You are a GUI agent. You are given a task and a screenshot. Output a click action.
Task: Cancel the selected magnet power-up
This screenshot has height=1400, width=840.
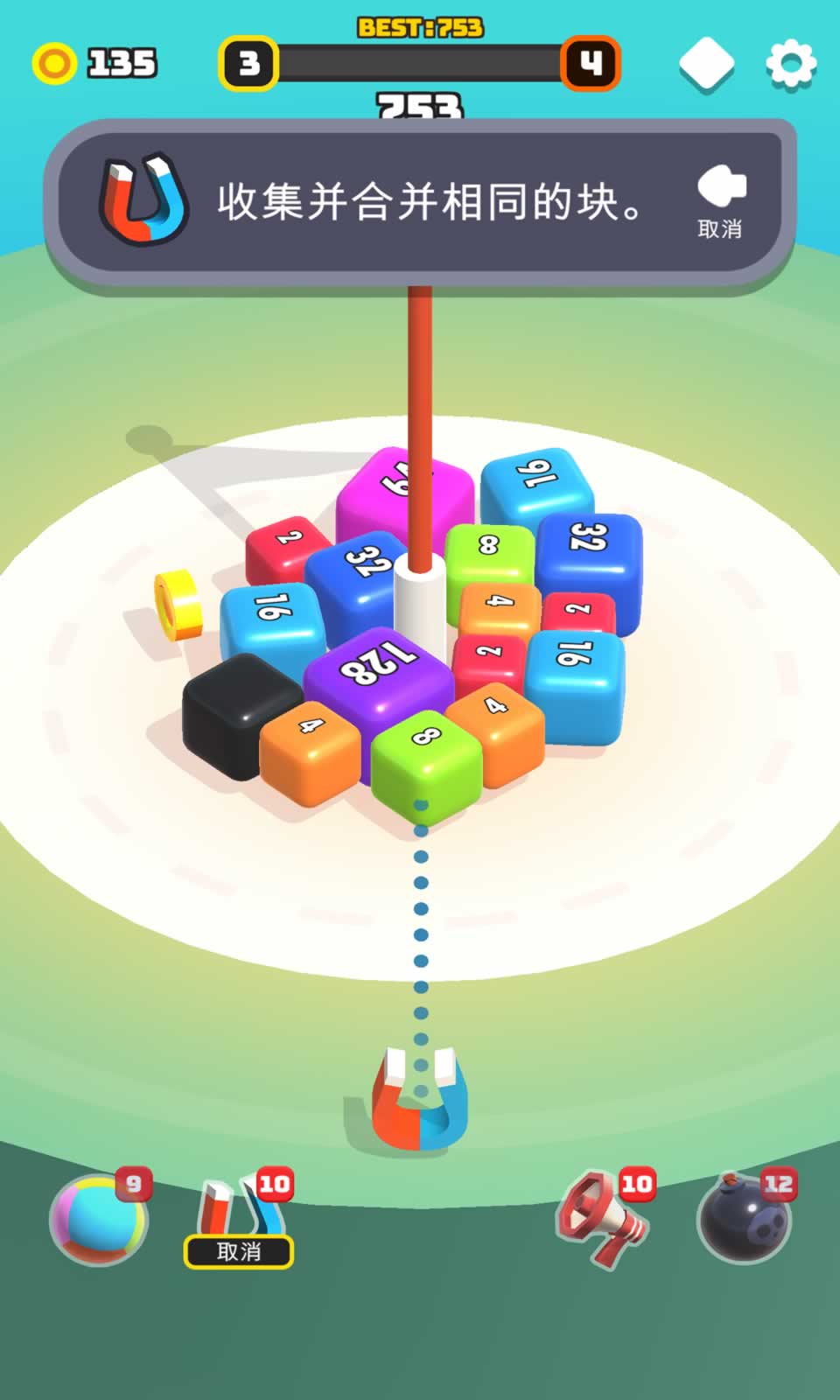tap(239, 1250)
